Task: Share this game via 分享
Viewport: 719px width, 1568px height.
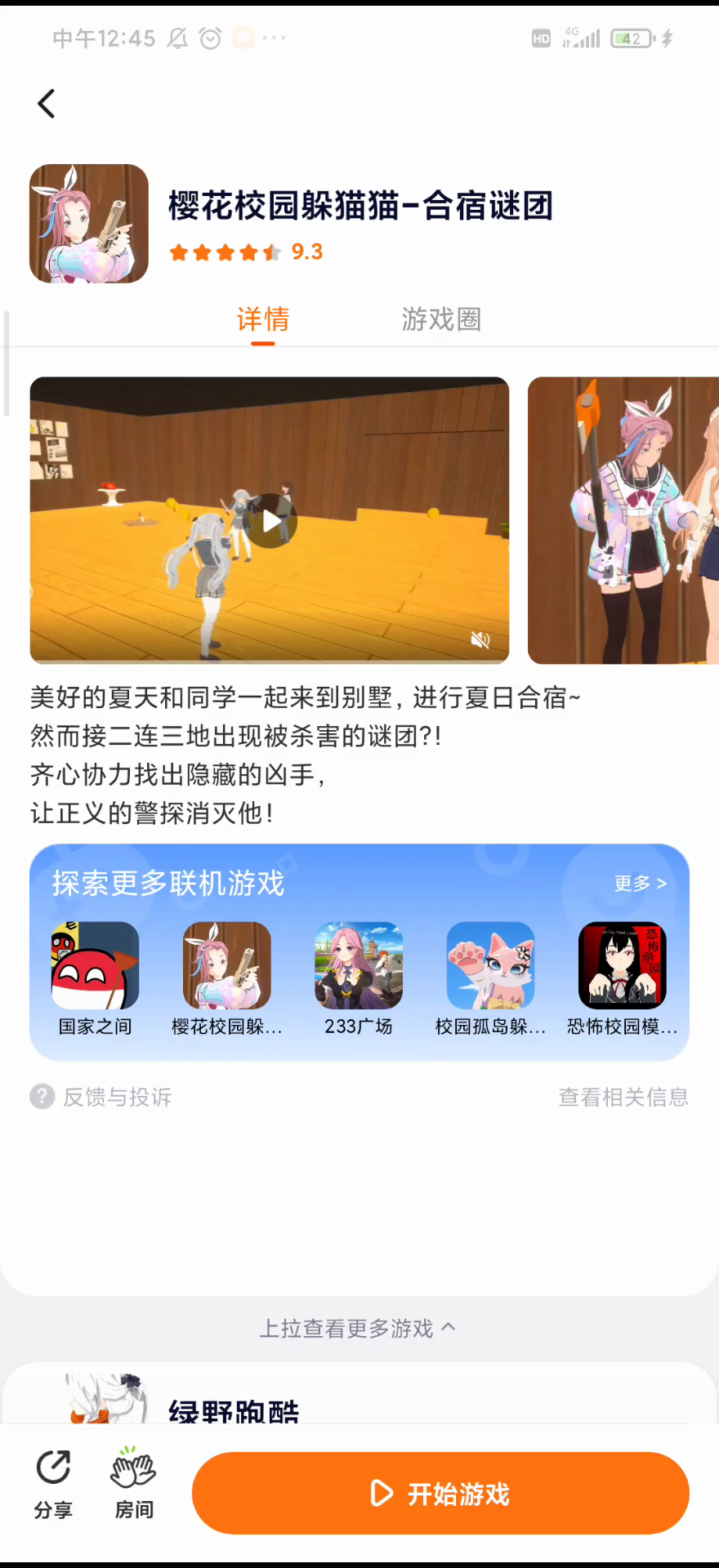Action: (x=53, y=1484)
